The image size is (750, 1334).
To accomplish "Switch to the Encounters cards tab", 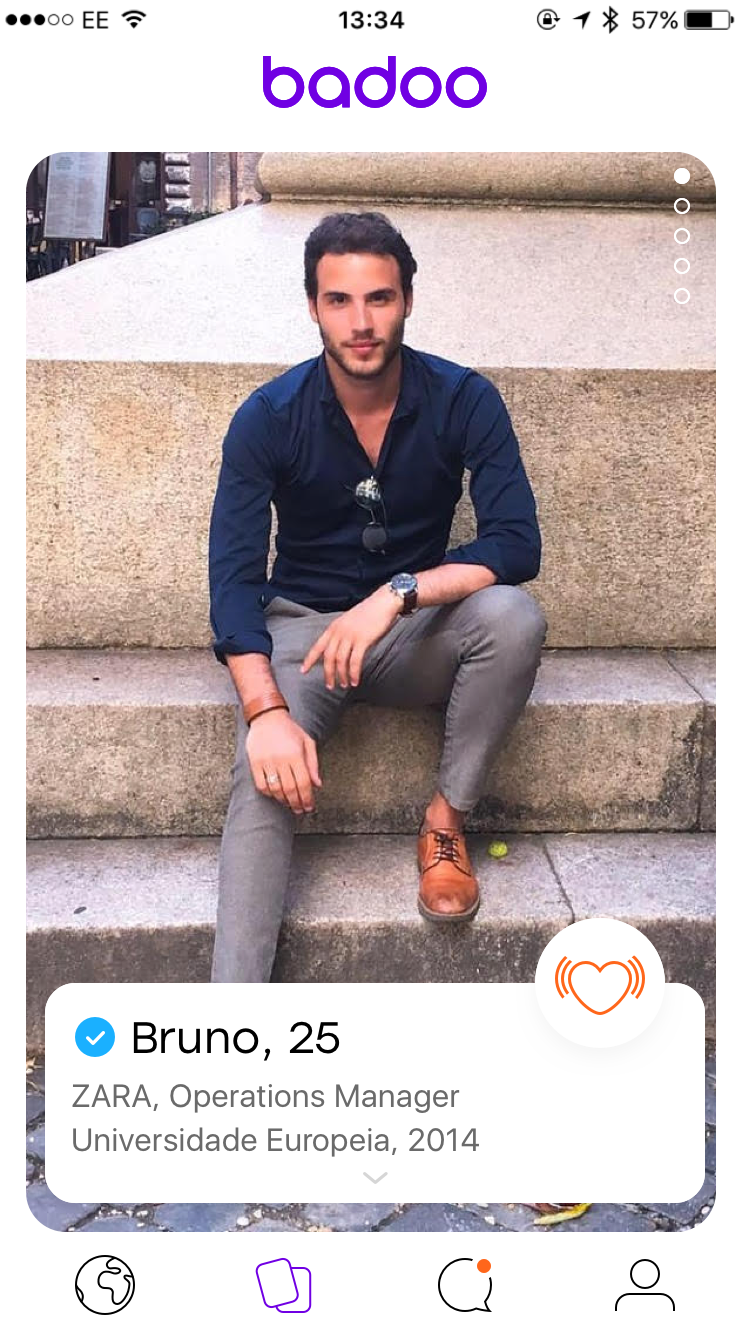I will 284,1285.
